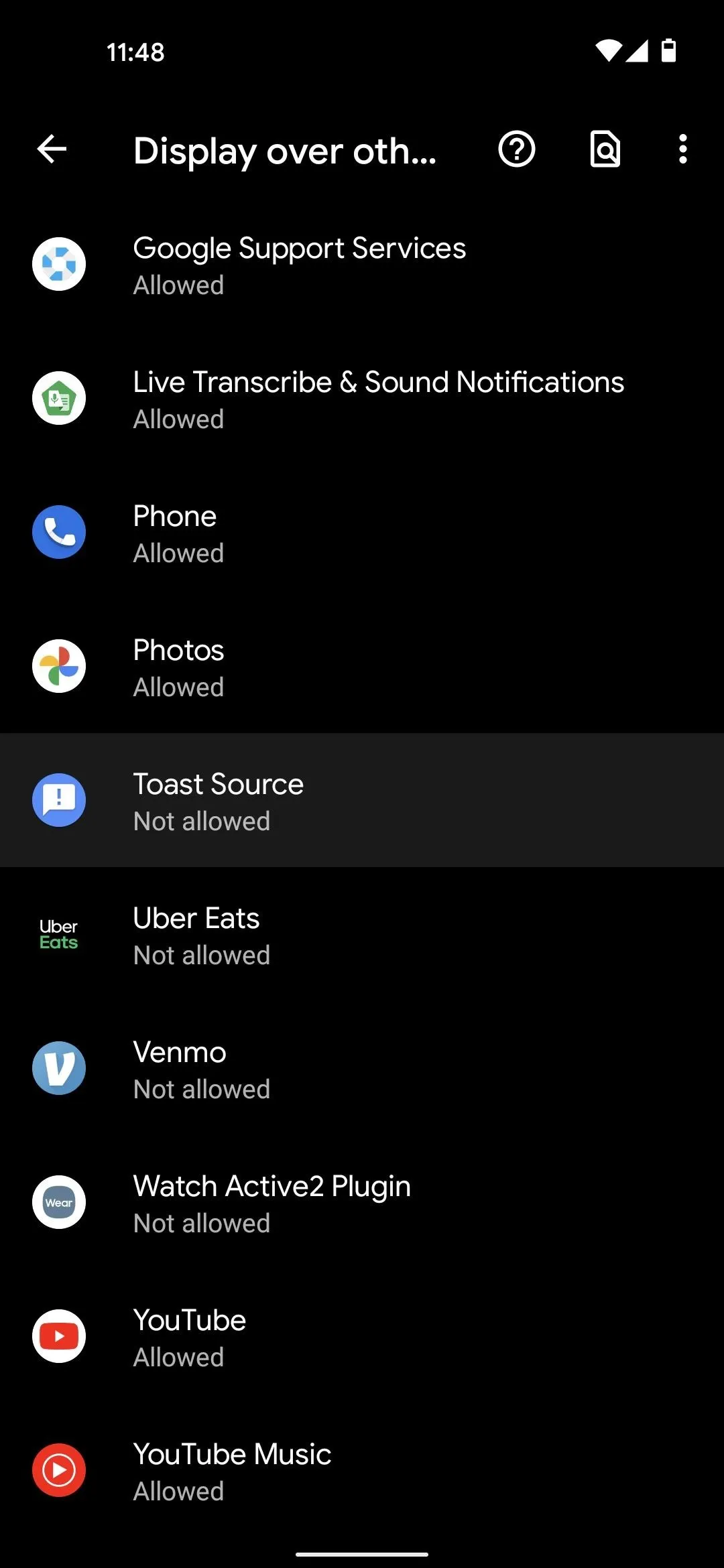This screenshot has height=1568, width=724.
Task: Select the Toast Source row
Action: tap(362, 800)
